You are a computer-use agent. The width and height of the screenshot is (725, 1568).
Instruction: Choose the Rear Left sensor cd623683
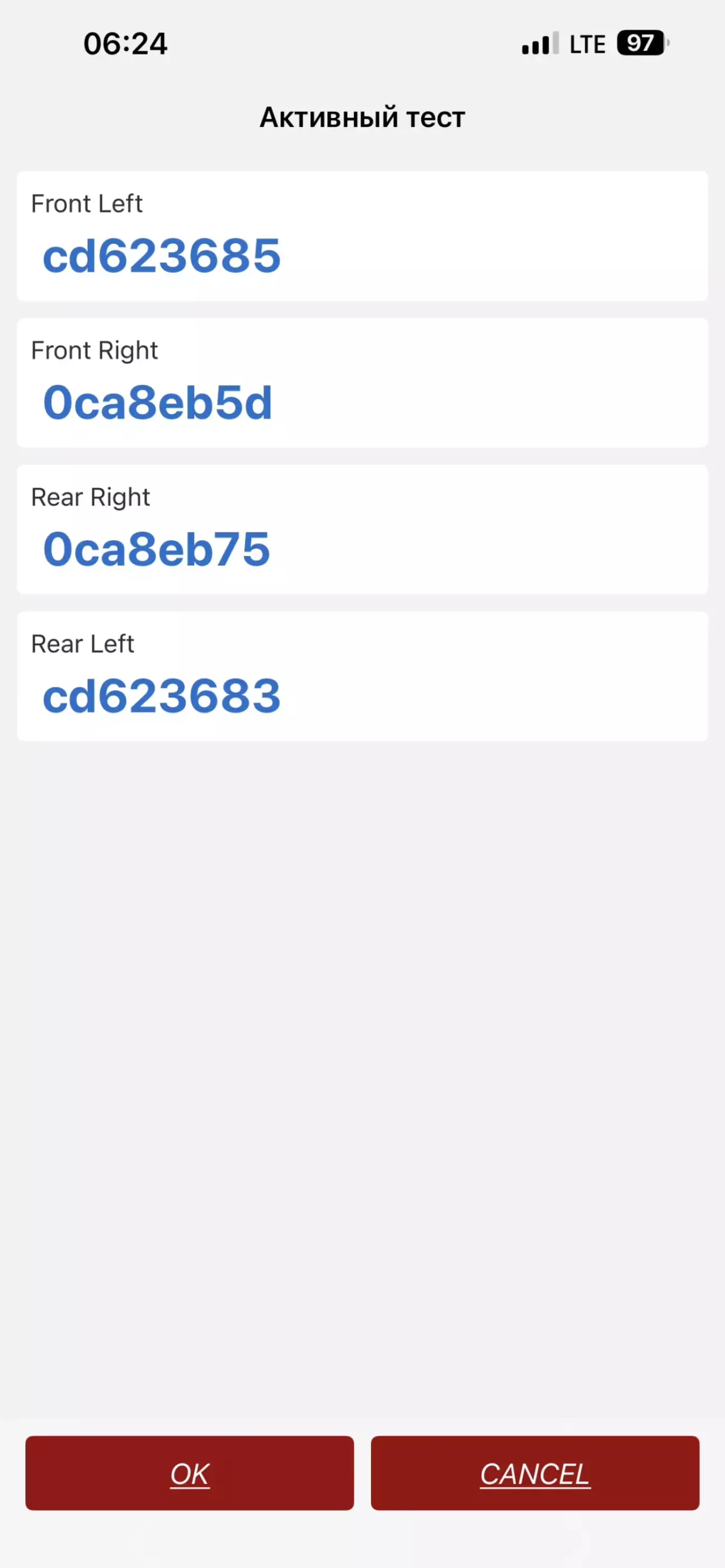[x=361, y=676]
